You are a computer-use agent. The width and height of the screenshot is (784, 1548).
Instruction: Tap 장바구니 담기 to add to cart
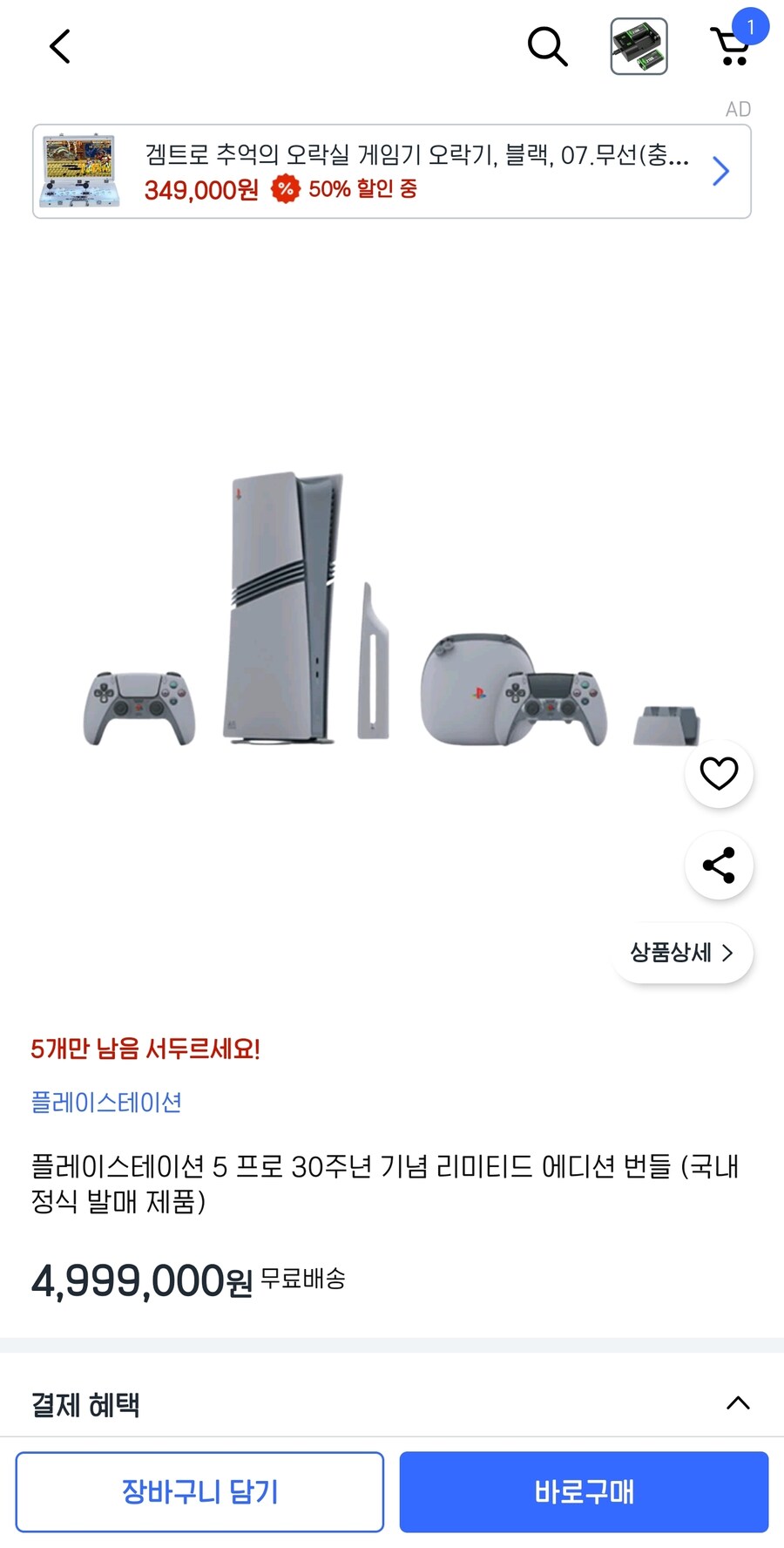tap(199, 1491)
